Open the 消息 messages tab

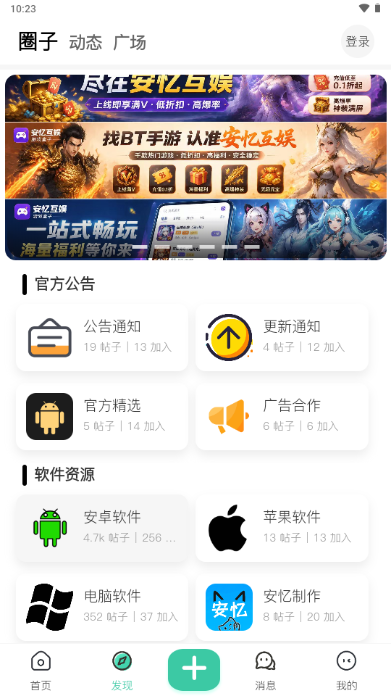(265, 670)
